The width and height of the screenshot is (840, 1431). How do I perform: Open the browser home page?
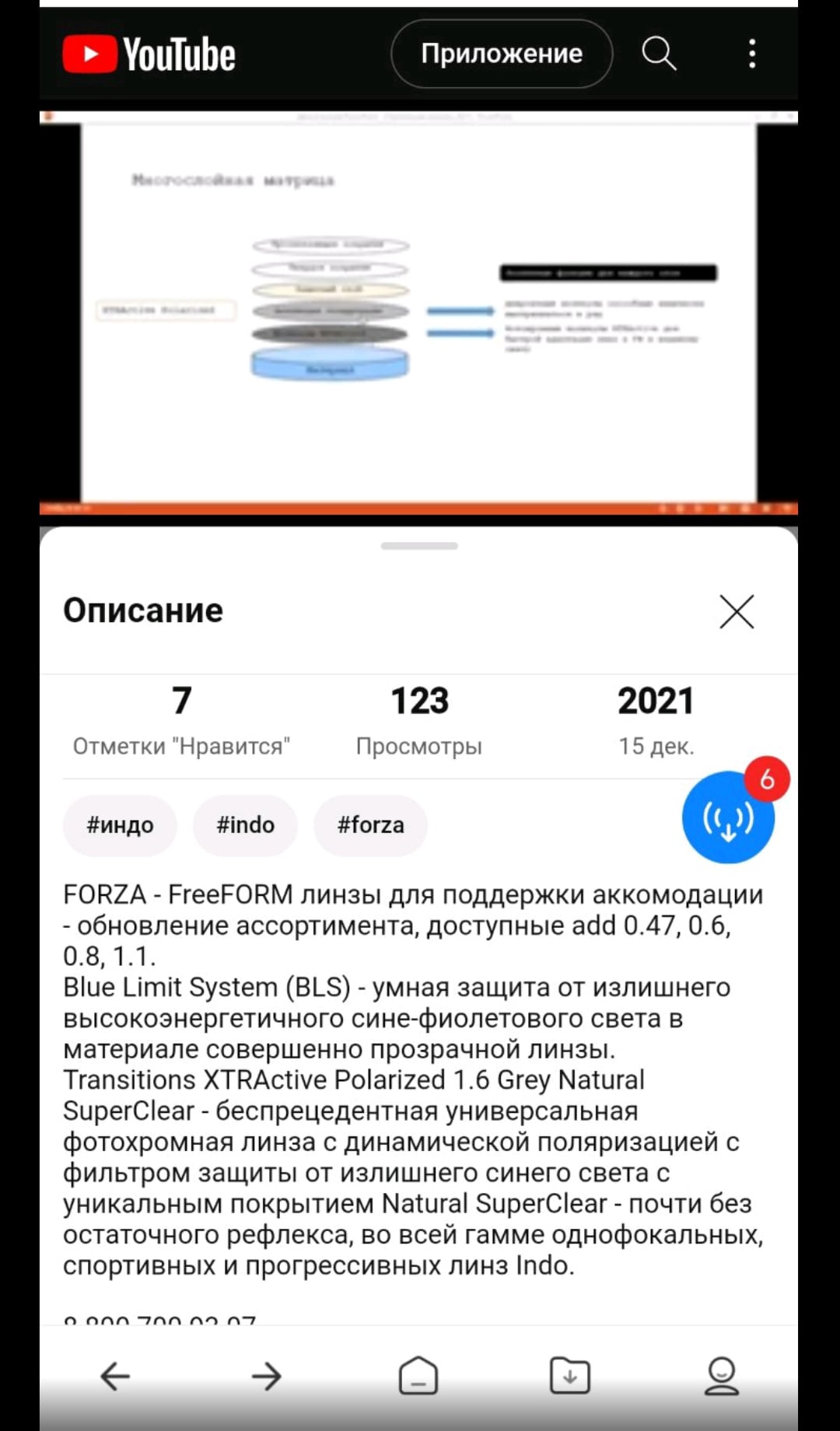[x=418, y=1376]
